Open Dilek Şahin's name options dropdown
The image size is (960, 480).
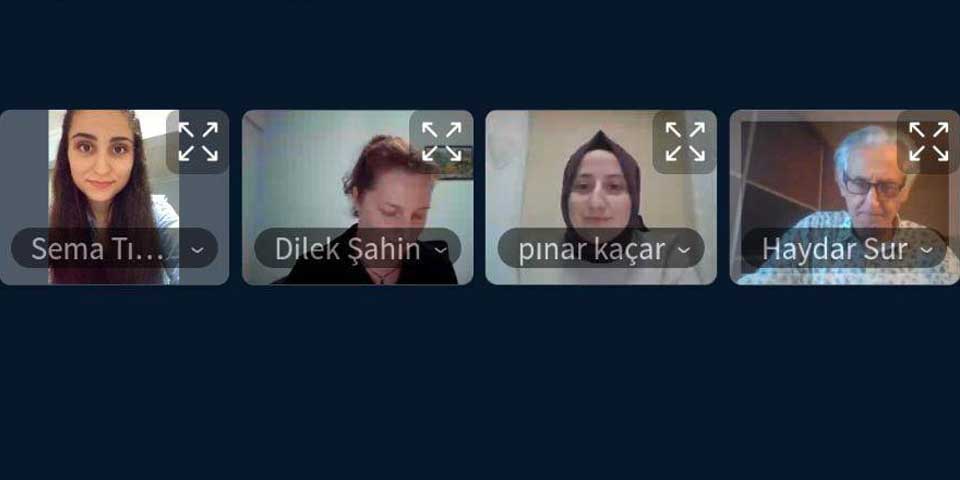[x=441, y=249]
